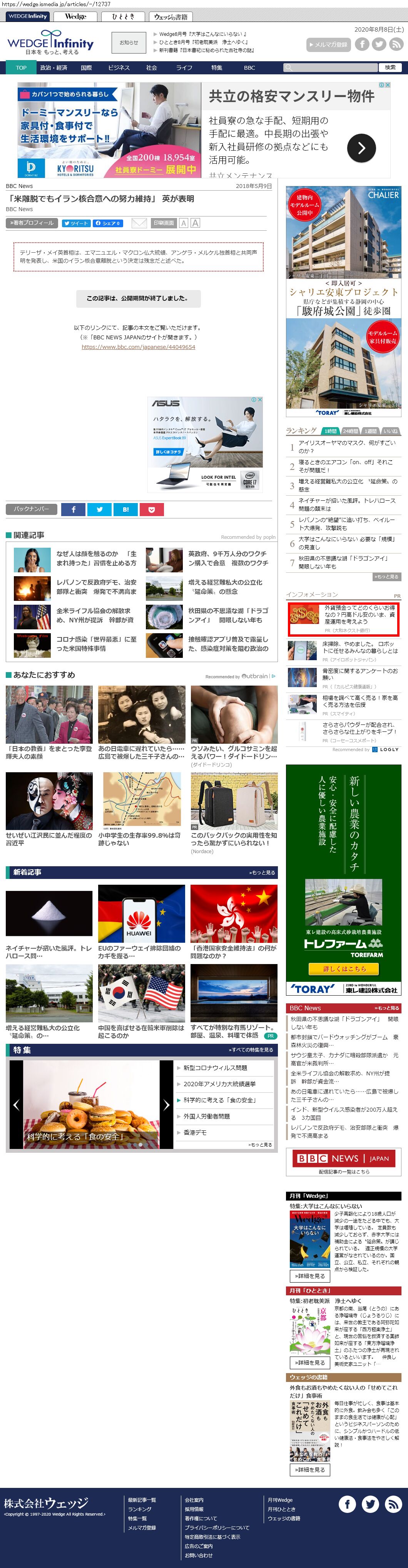Follow the bbc.com/japanese article link
Image resolution: width=408 pixels, height=1568 pixels.
[138, 347]
